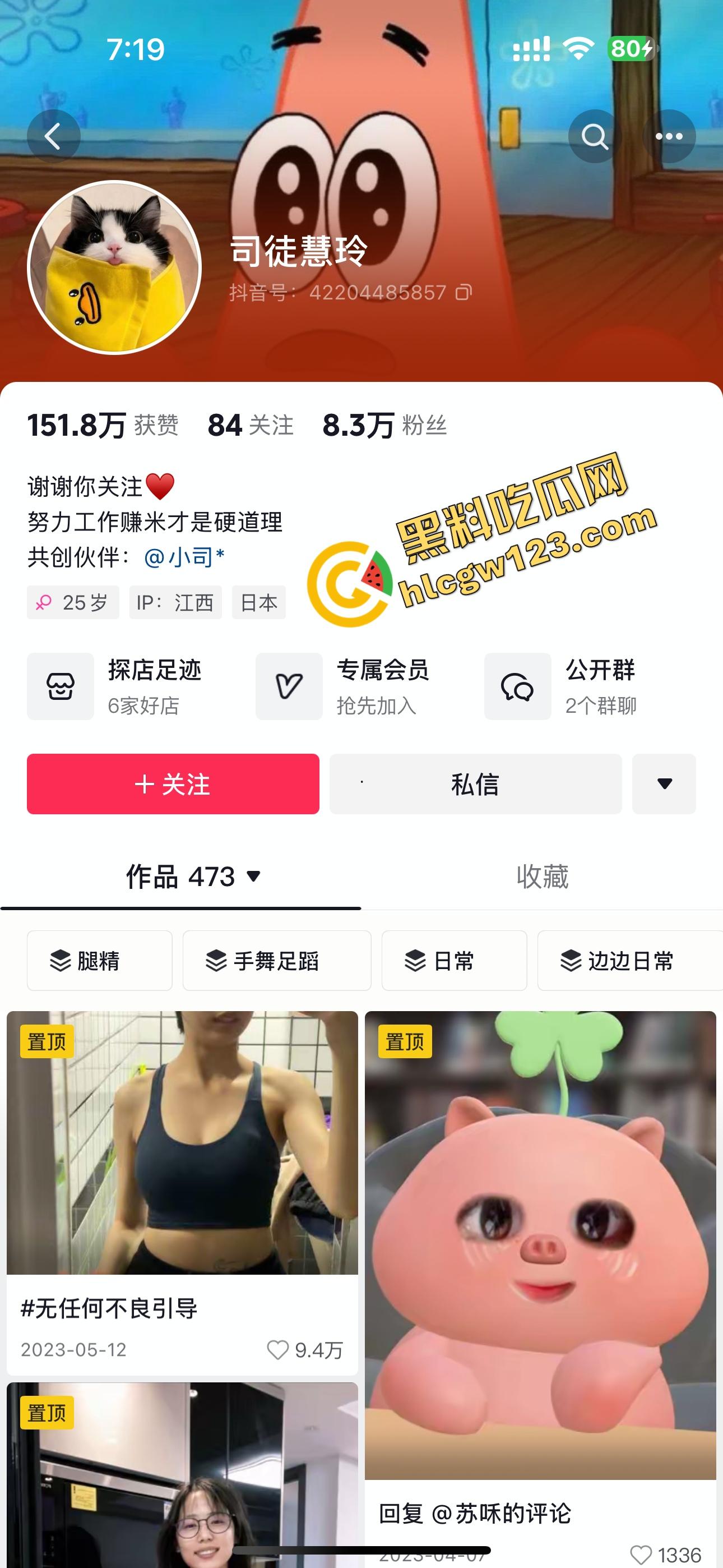Select the 腿精 collection filter

[99, 961]
